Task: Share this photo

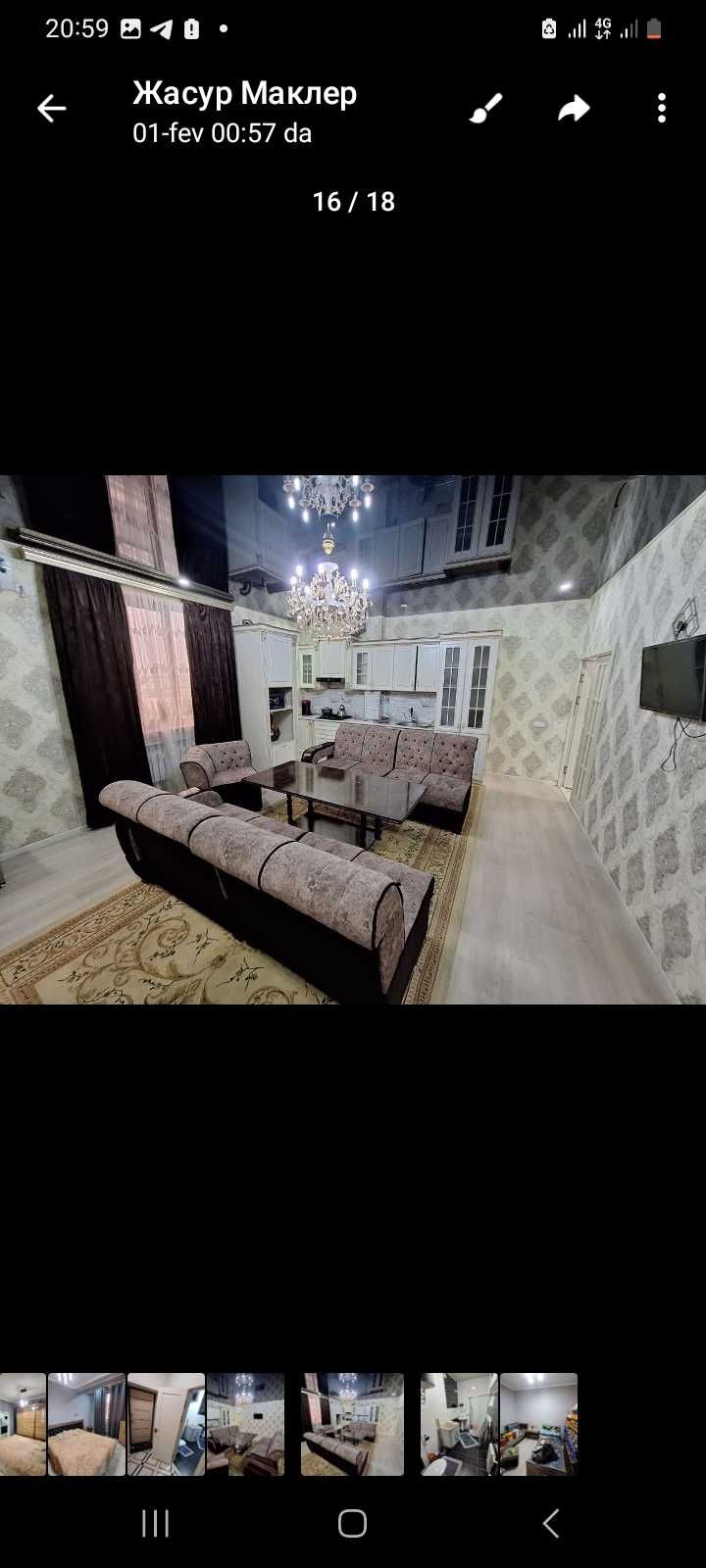Action: click(x=574, y=109)
